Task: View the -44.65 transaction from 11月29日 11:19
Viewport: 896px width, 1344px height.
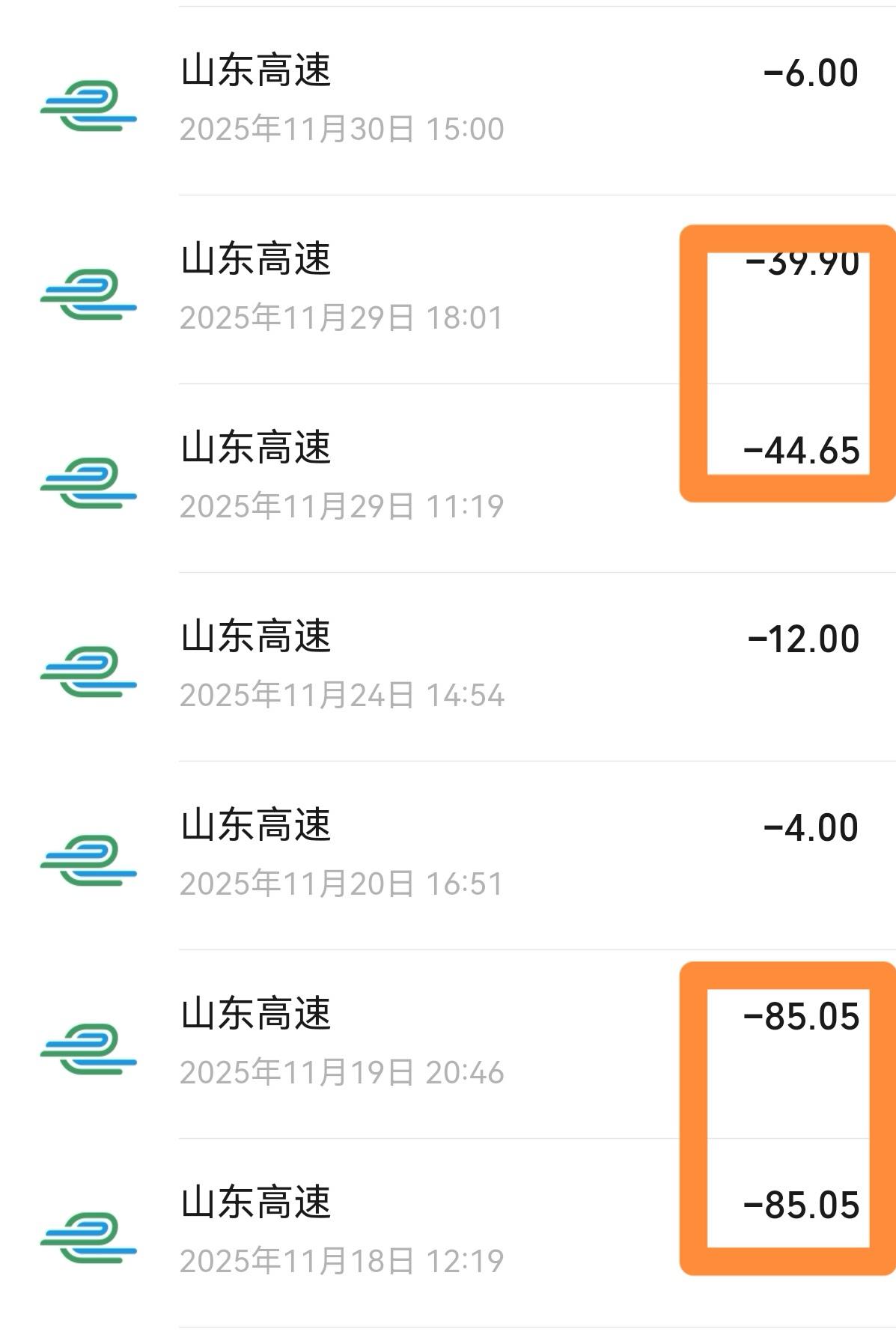Action: point(448,478)
